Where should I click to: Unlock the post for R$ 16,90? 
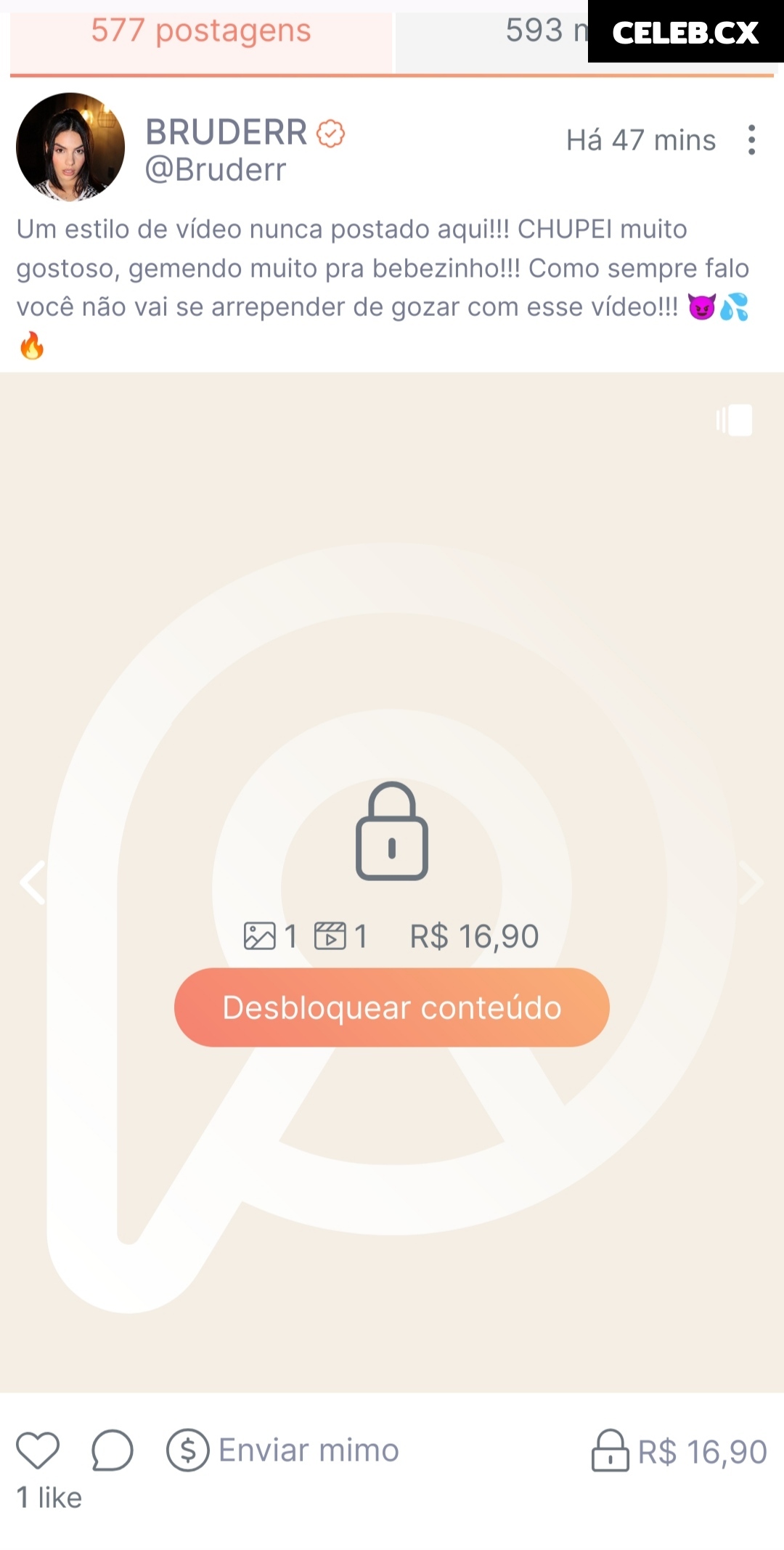coord(679,1452)
